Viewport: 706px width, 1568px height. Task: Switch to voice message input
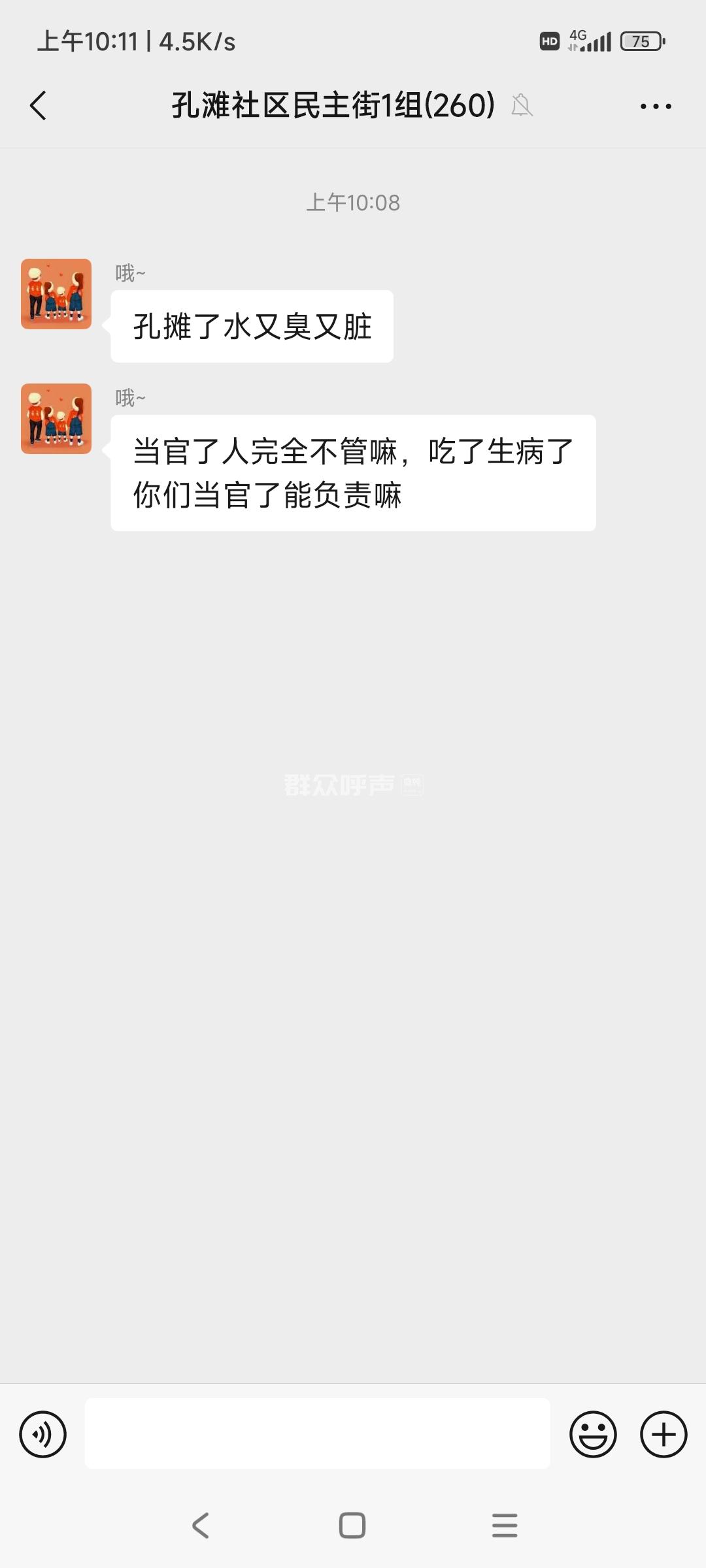[43, 1434]
